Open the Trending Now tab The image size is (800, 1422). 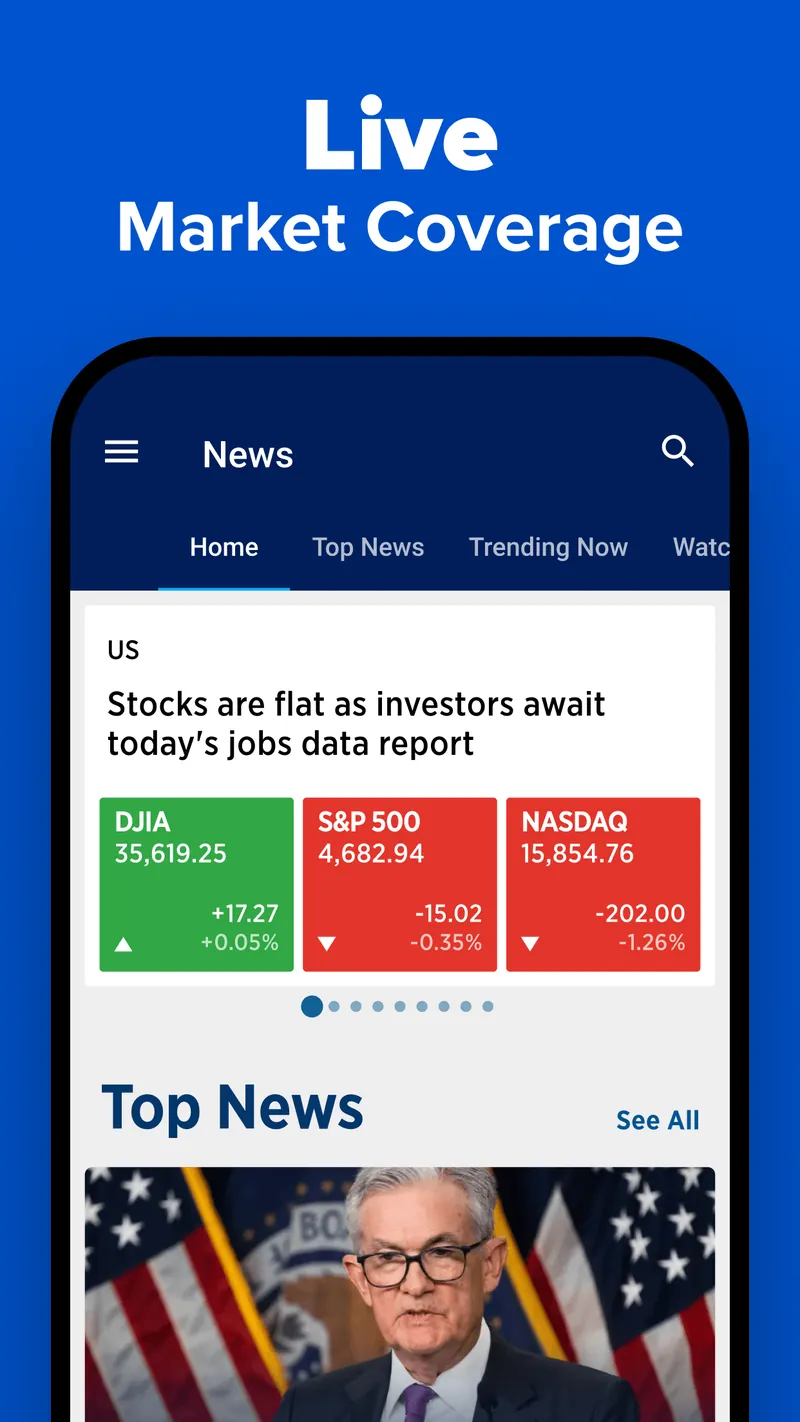[x=548, y=547]
